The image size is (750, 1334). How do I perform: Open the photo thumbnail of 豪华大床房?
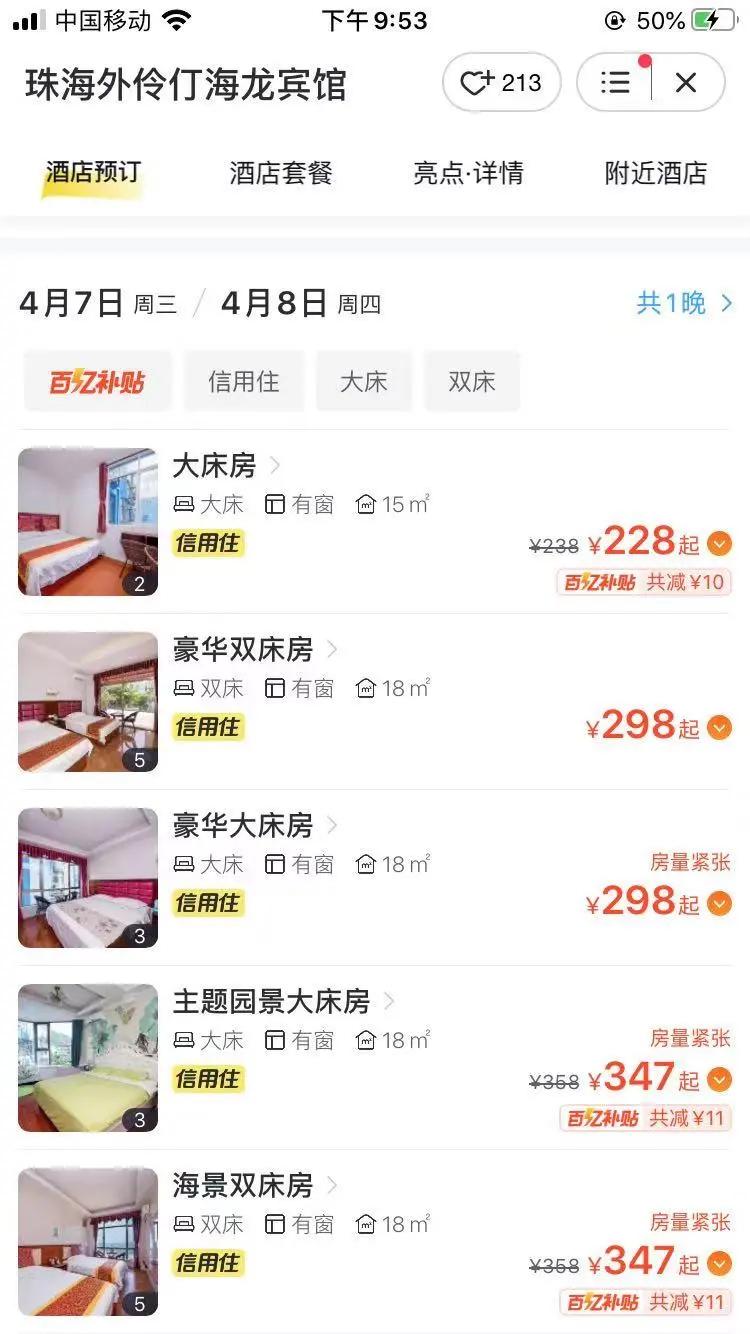point(87,878)
